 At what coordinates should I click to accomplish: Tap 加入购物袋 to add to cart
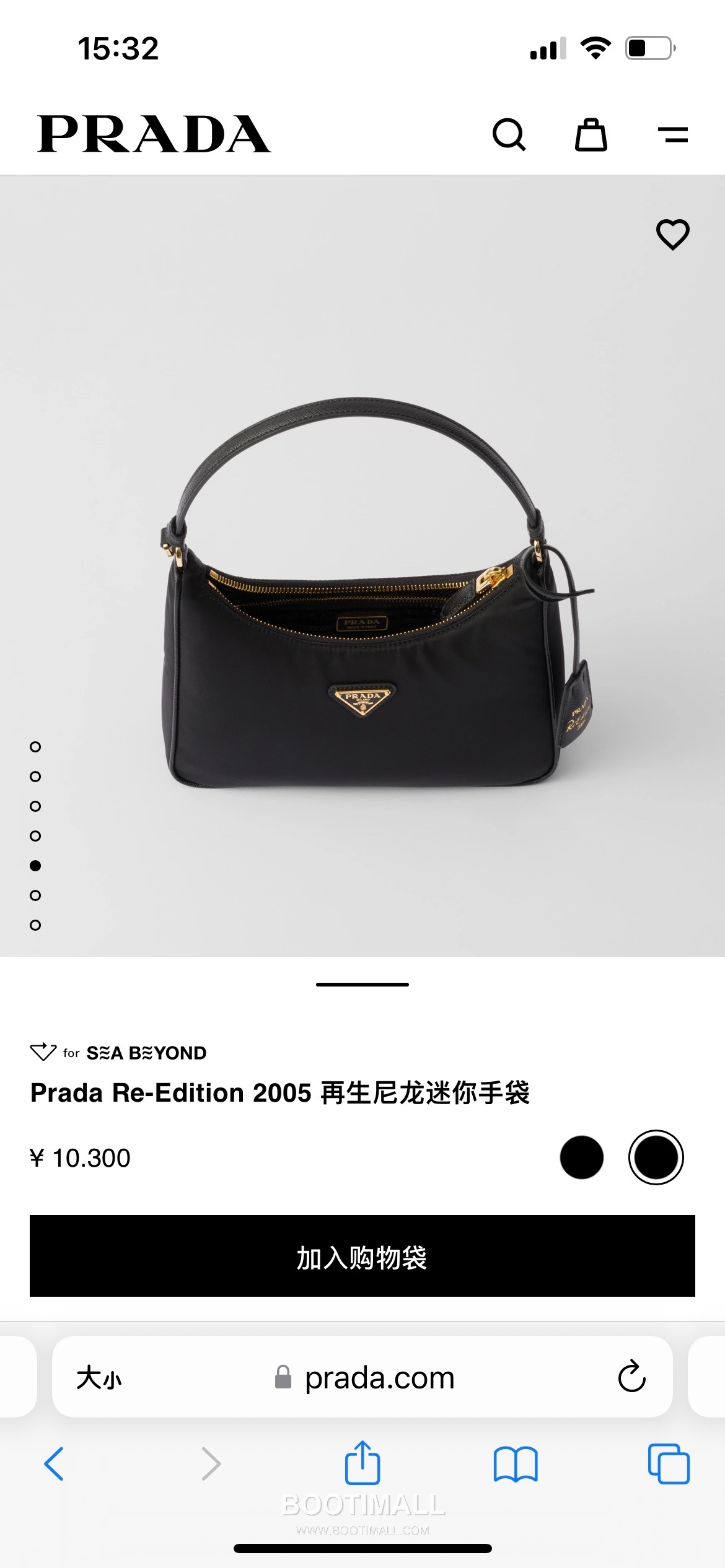pyautogui.click(x=362, y=1258)
